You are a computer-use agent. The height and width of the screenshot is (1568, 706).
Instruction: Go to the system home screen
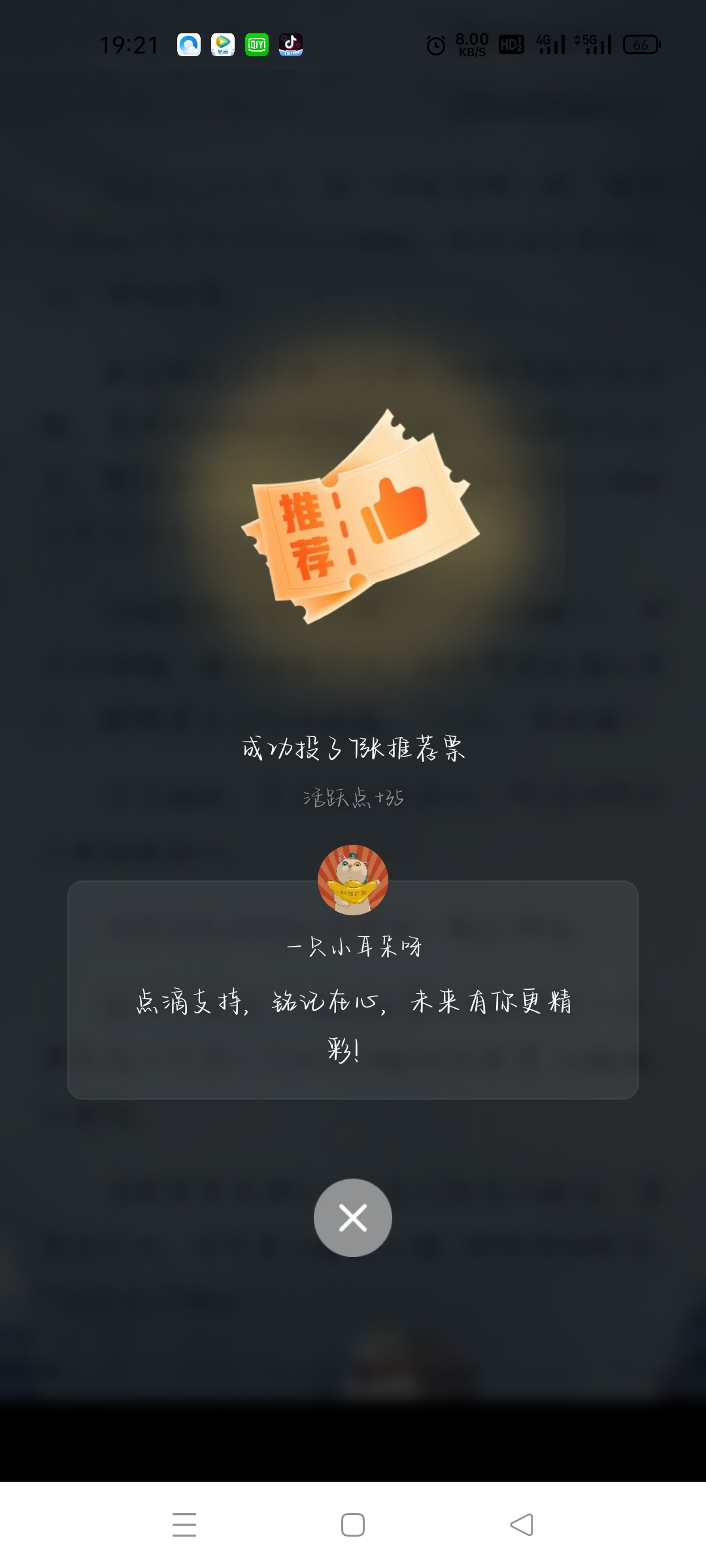point(353,1525)
